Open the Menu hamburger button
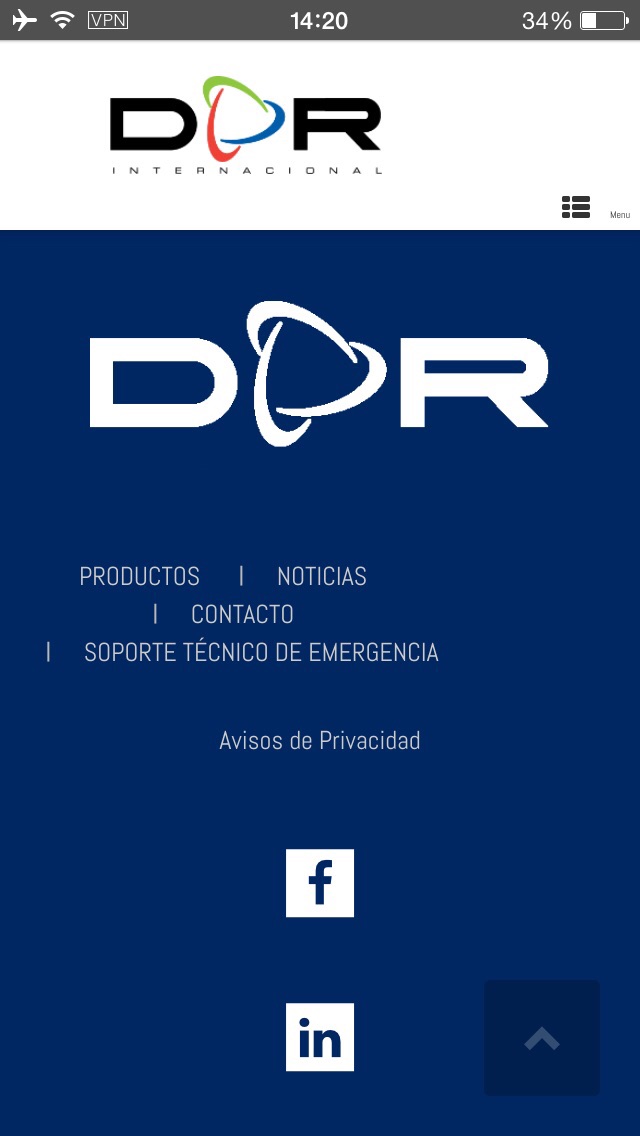This screenshot has height=1136, width=640. click(576, 207)
